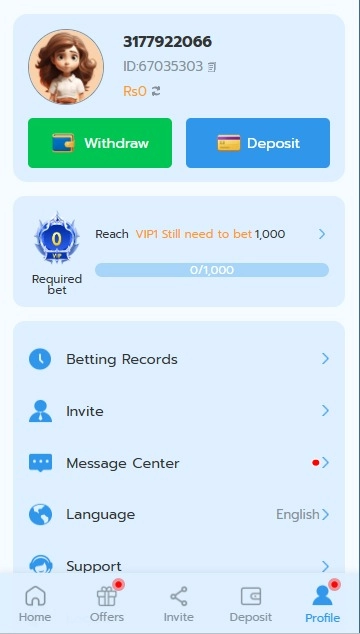Open Message Center

click(x=179, y=463)
